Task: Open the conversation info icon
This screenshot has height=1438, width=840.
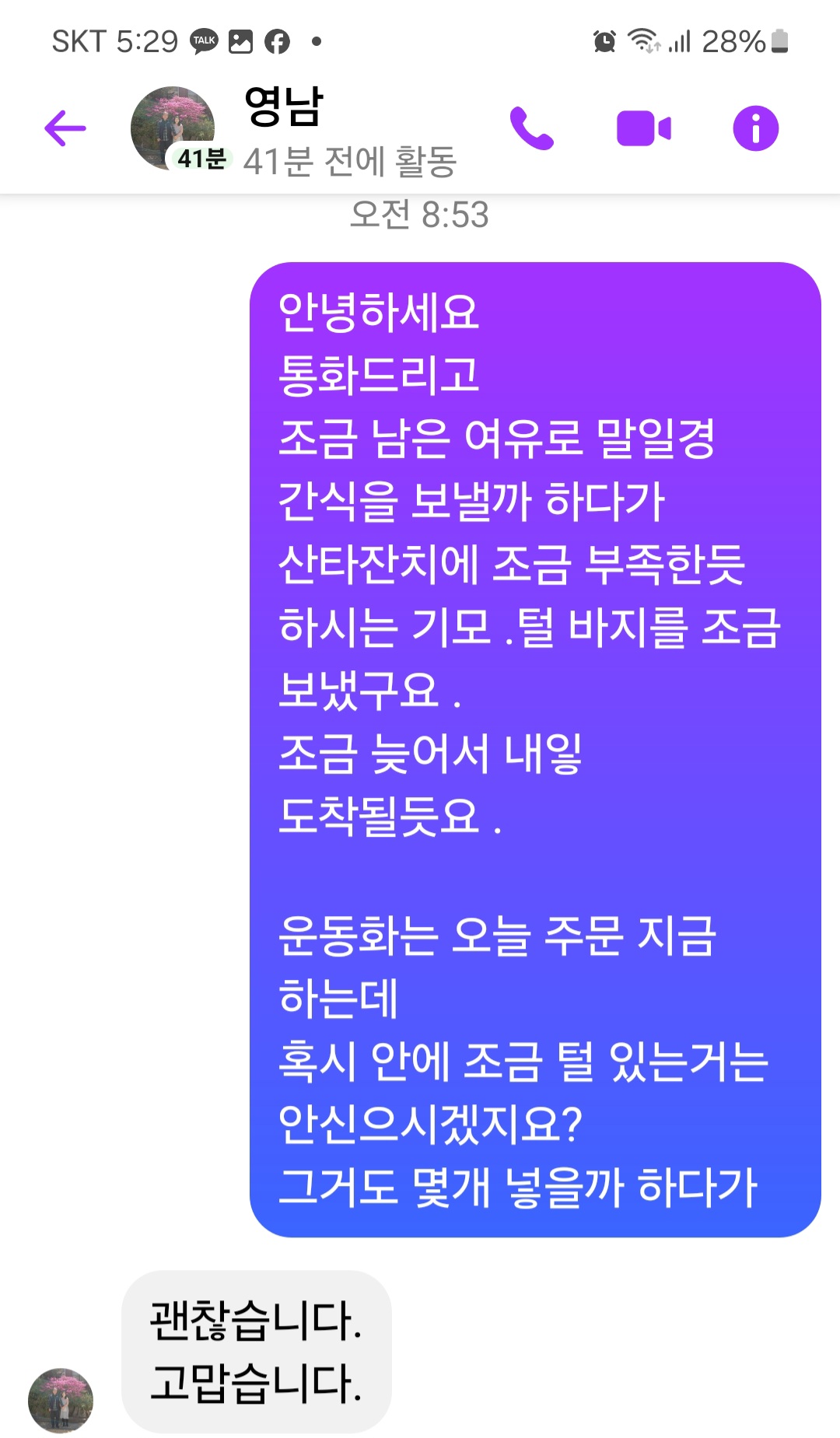Action: tap(755, 128)
